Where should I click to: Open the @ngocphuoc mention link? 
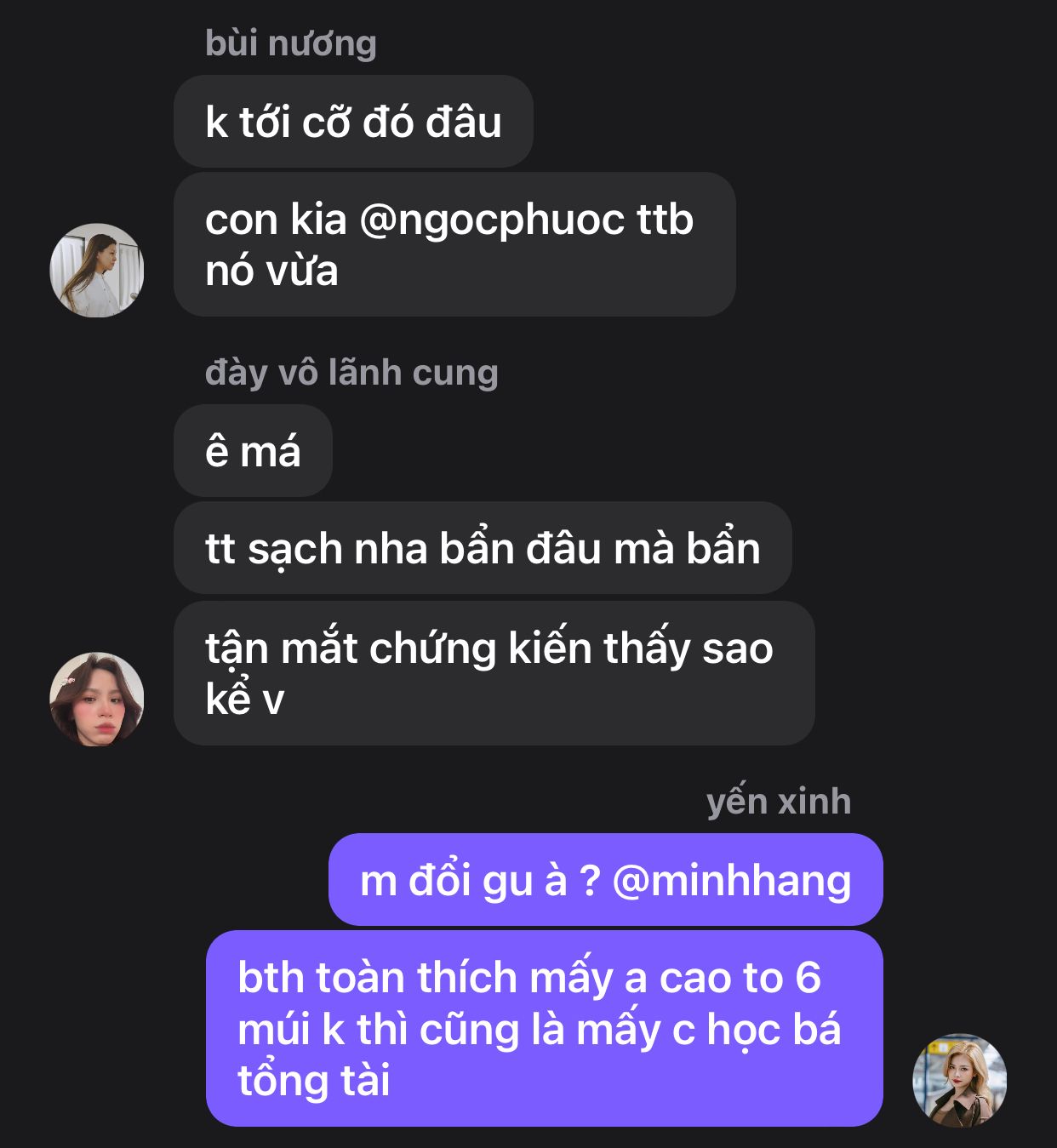coord(492,220)
